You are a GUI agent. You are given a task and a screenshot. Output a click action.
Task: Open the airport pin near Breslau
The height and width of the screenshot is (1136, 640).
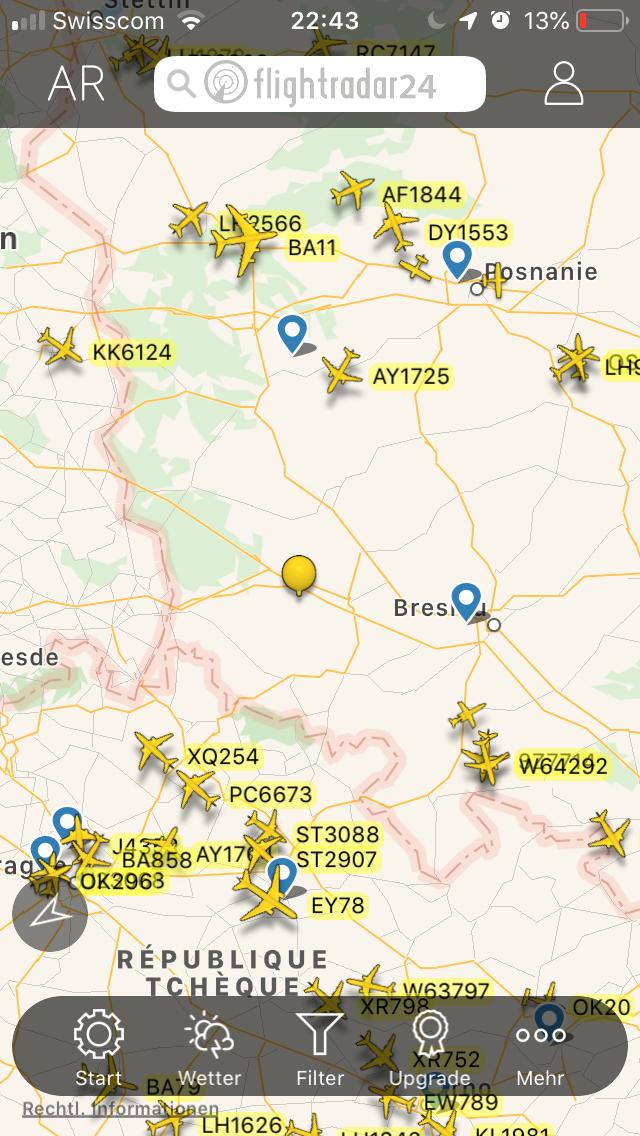pyautogui.click(x=466, y=602)
